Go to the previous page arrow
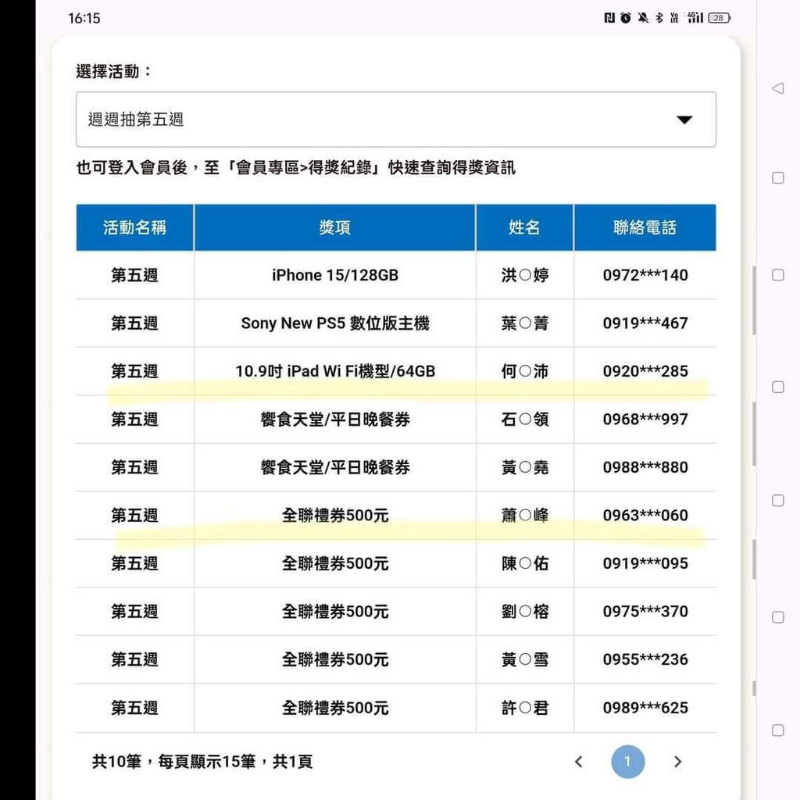Viewport: 800px width, 800px height. (x=578, y=762)
